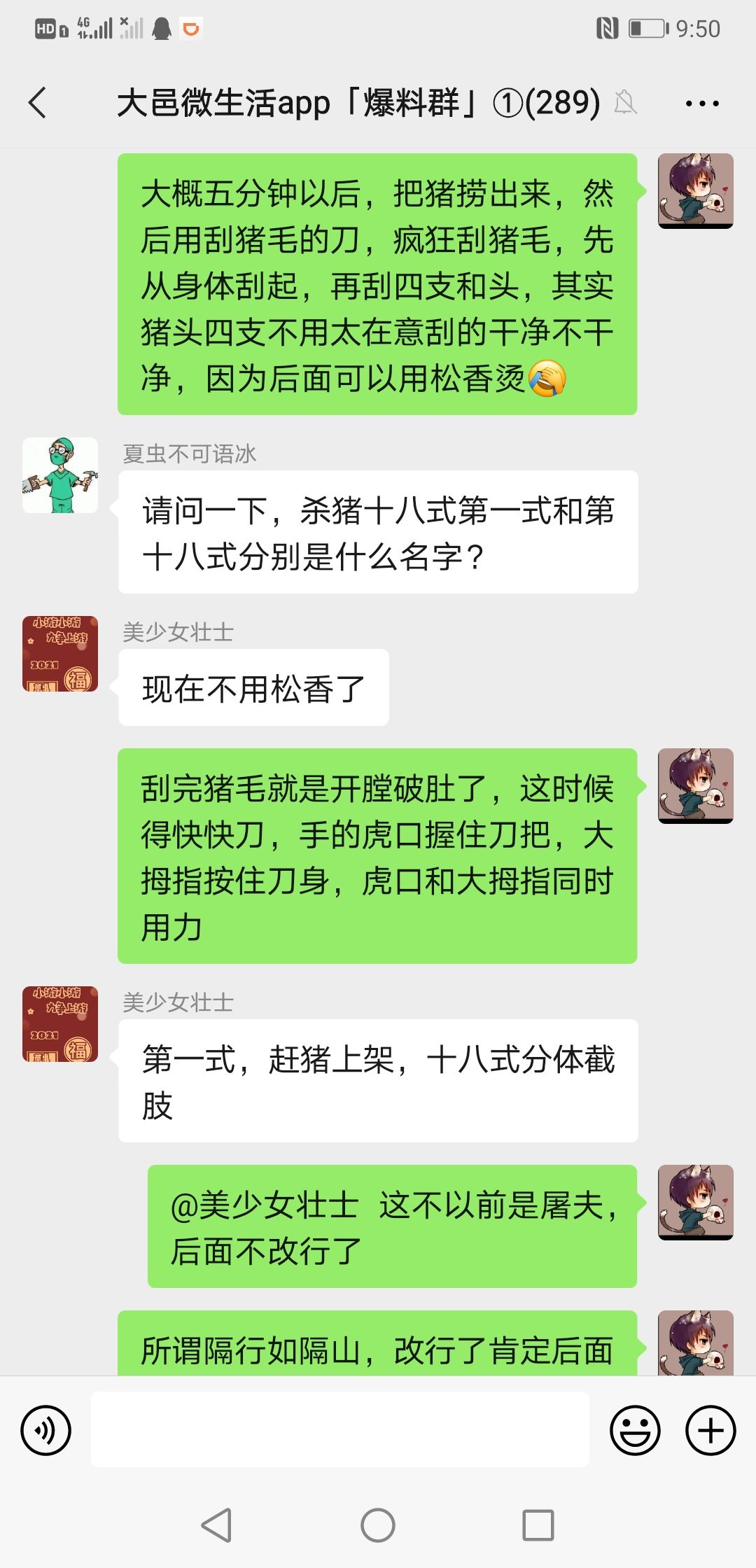Tap 美少女壮士's avatar beside 第一式 message
Screen dimensions: 756x1568
pos(60,1024)
